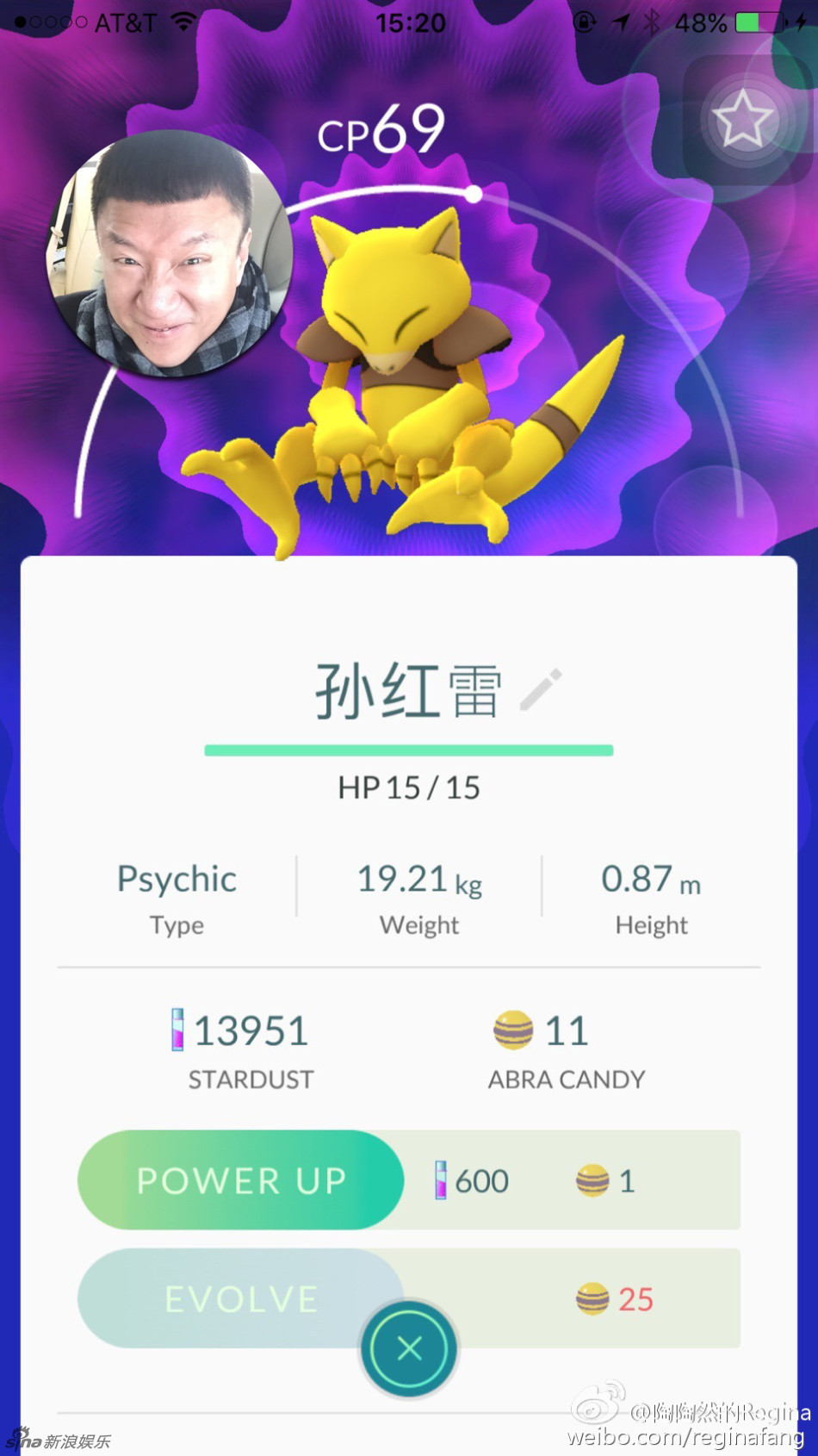The height and width of the screenshot is (1456, 818).
Task: Edit the Pokémon nickname with pencil icon
Action: click(542, 689)
